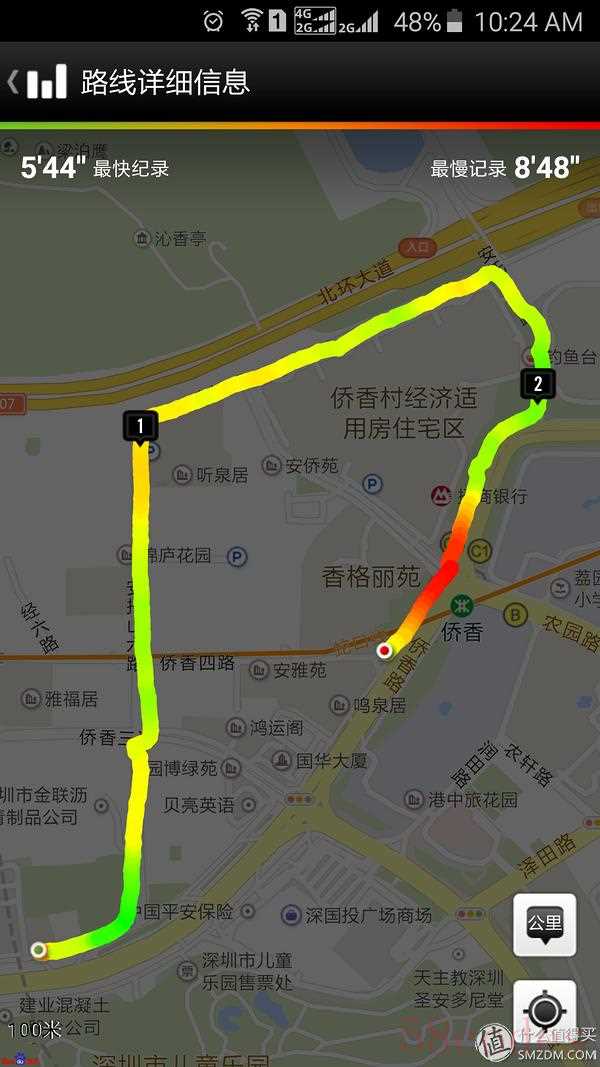Go back from route details
The image size is (600, 1067).
tap(37, 82)
